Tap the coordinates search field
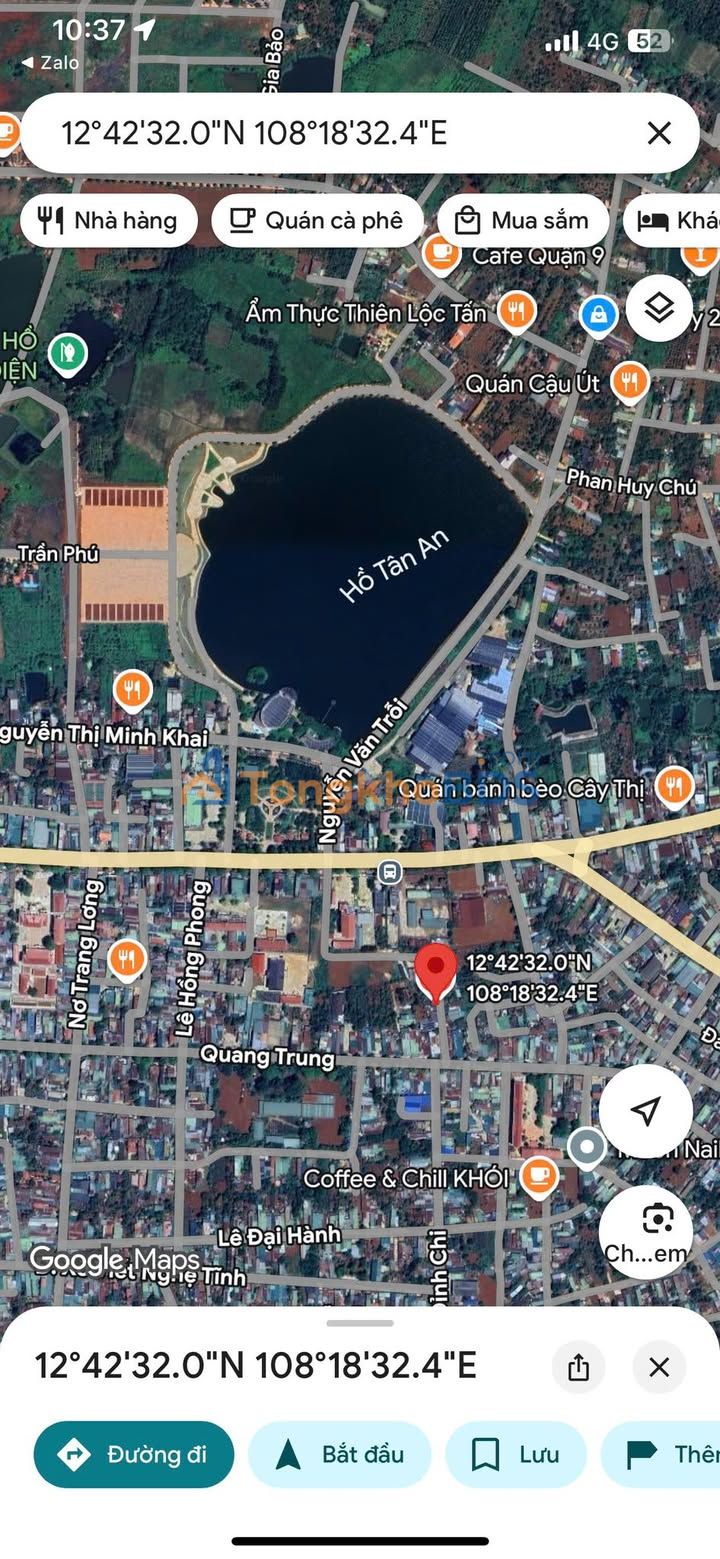Image resolution: width=720 pixels, height=1559 pixels. coord(330,133)
